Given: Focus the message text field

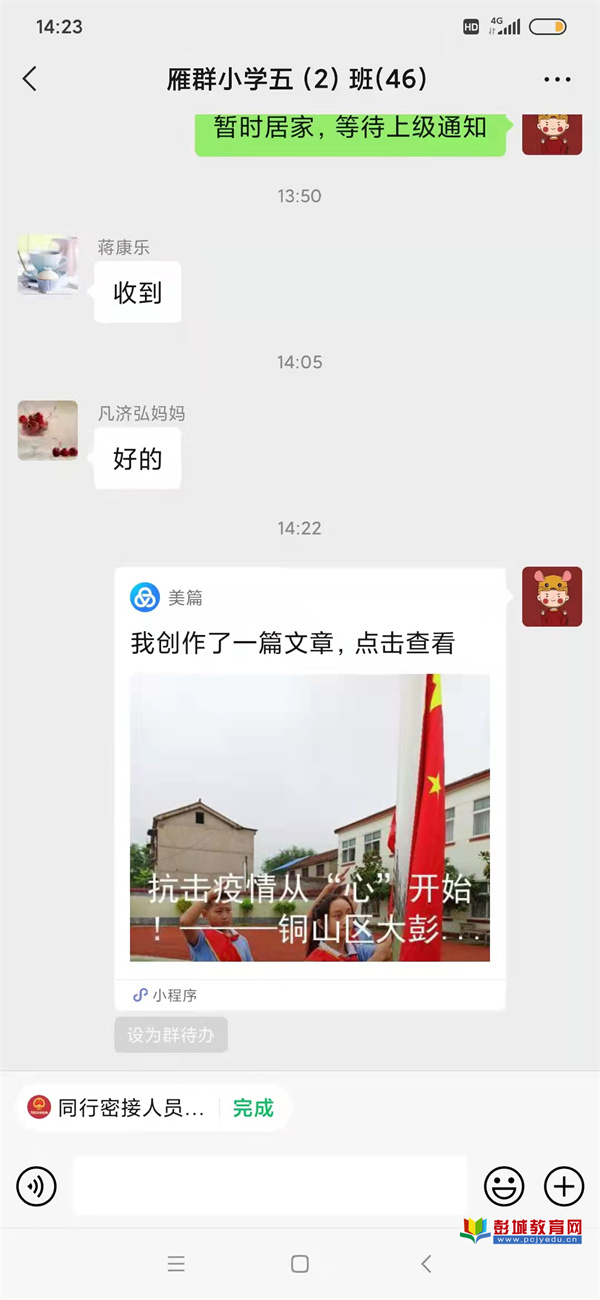Looking at the screenshot, I should (x=270, y=1187).
